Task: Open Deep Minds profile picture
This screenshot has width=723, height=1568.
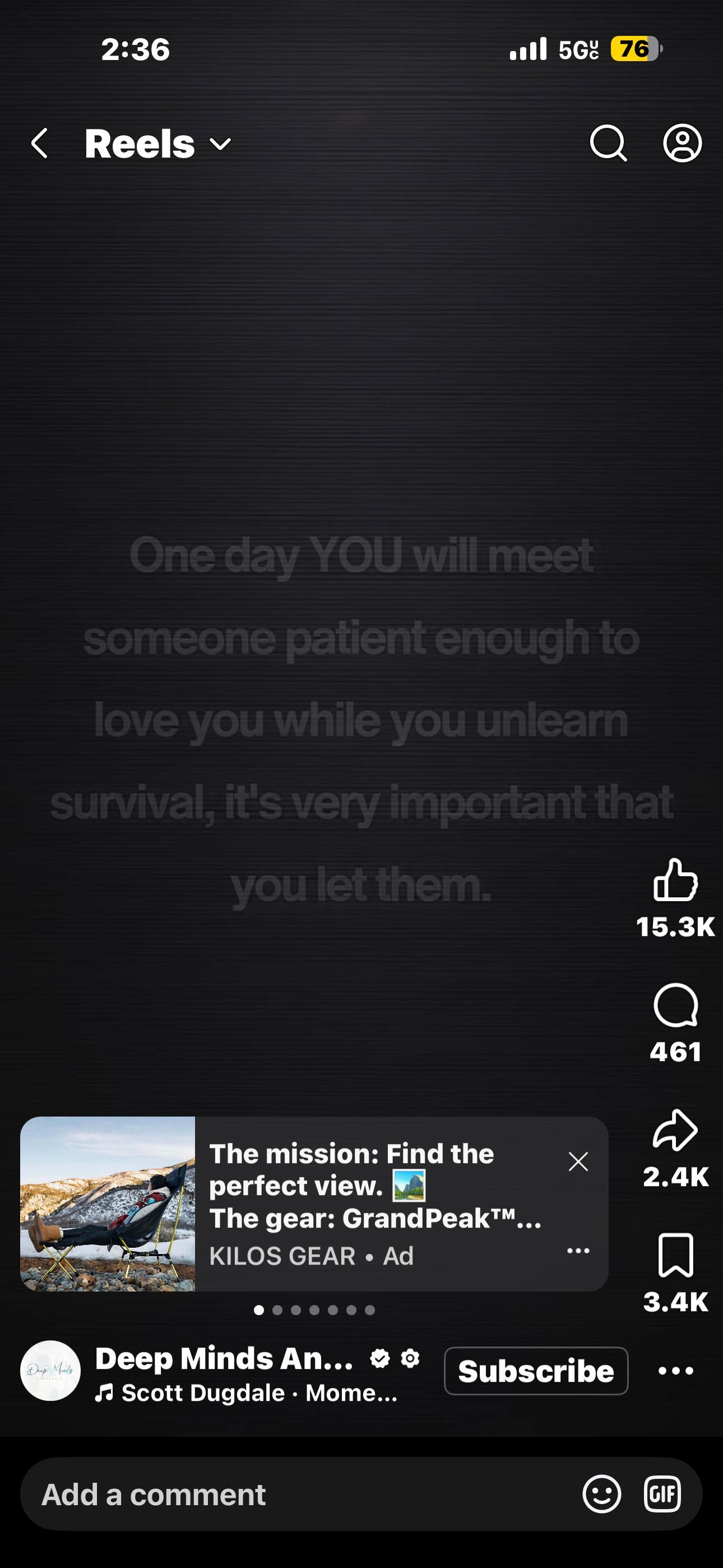Action: tap(50, 1371)
